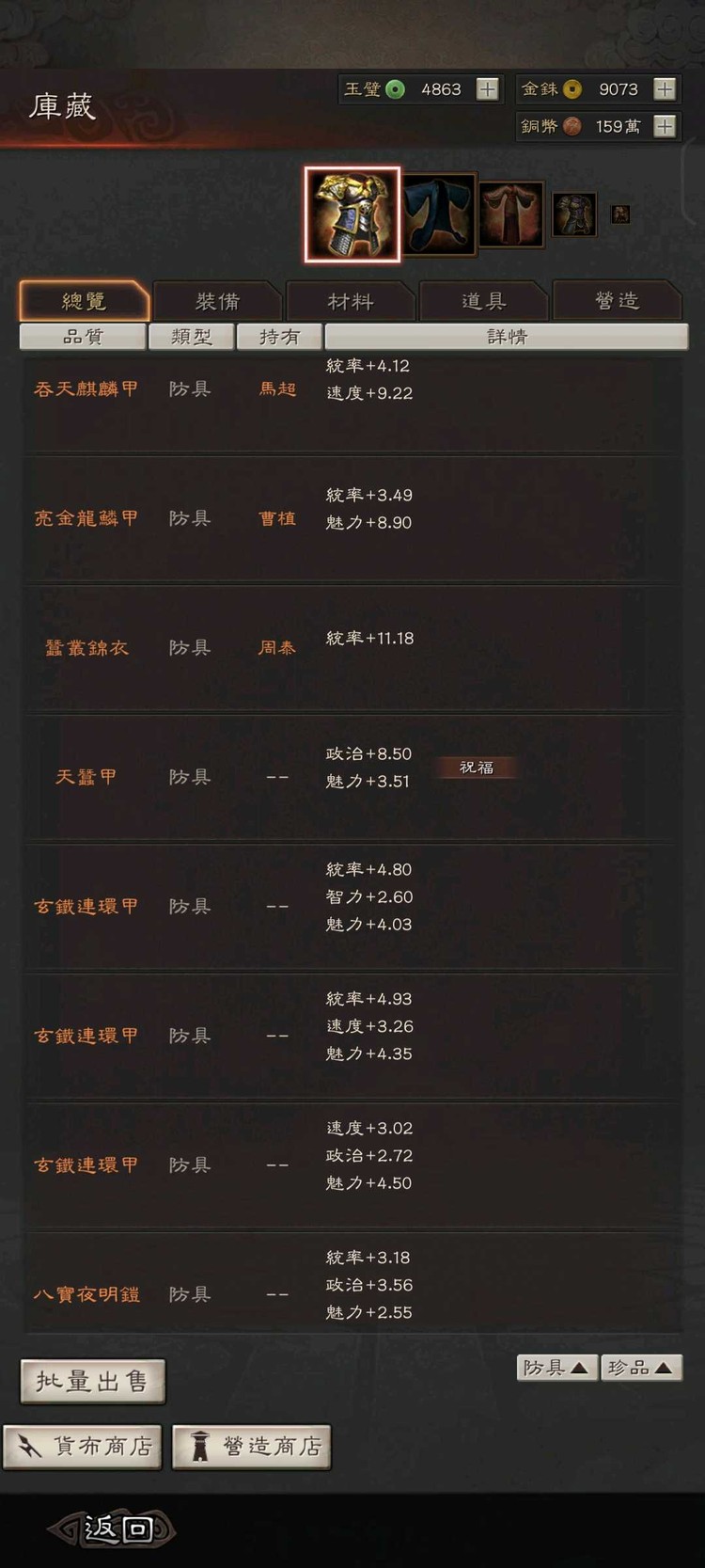Toggle the 防具 sort order

click(x=556, y=1369)
